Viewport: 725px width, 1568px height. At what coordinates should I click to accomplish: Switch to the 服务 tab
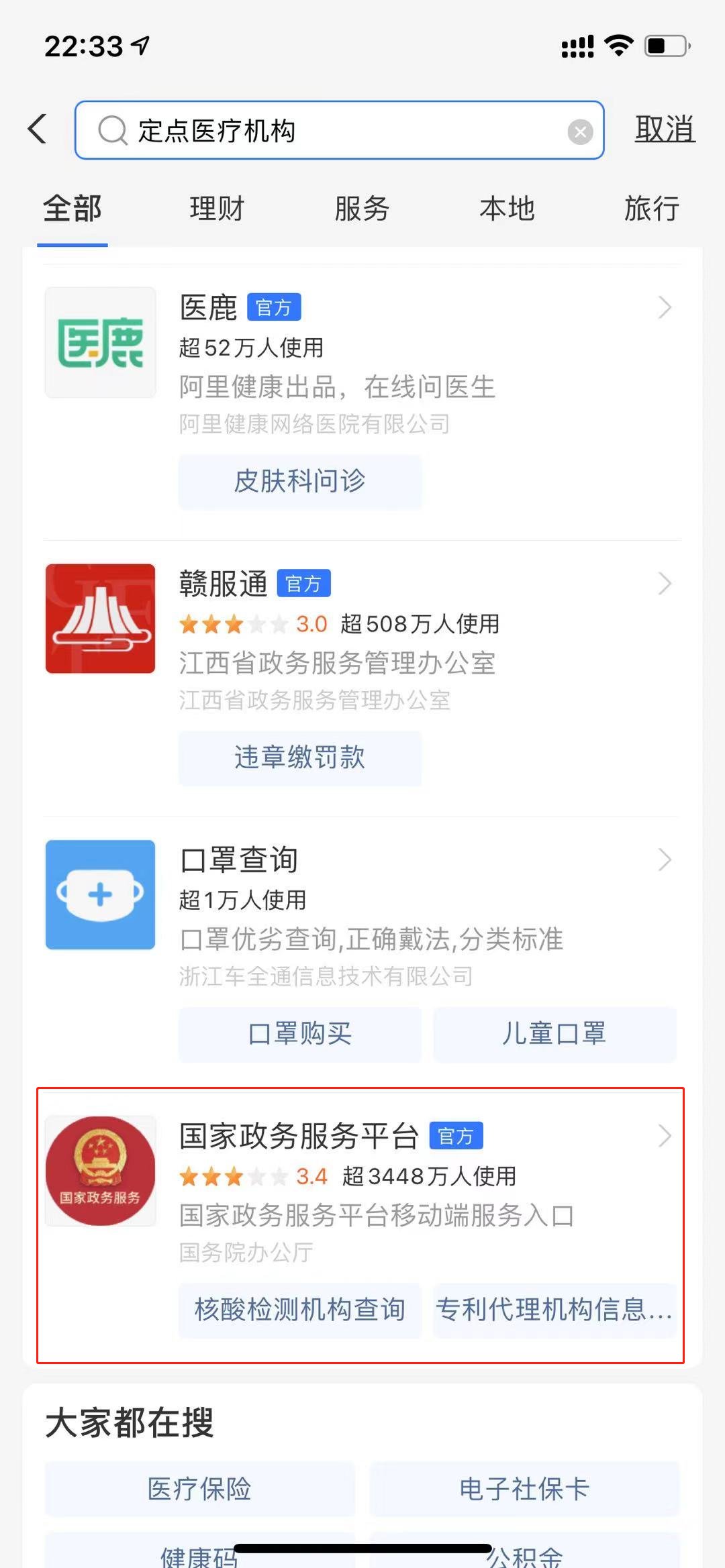point(362,209)
